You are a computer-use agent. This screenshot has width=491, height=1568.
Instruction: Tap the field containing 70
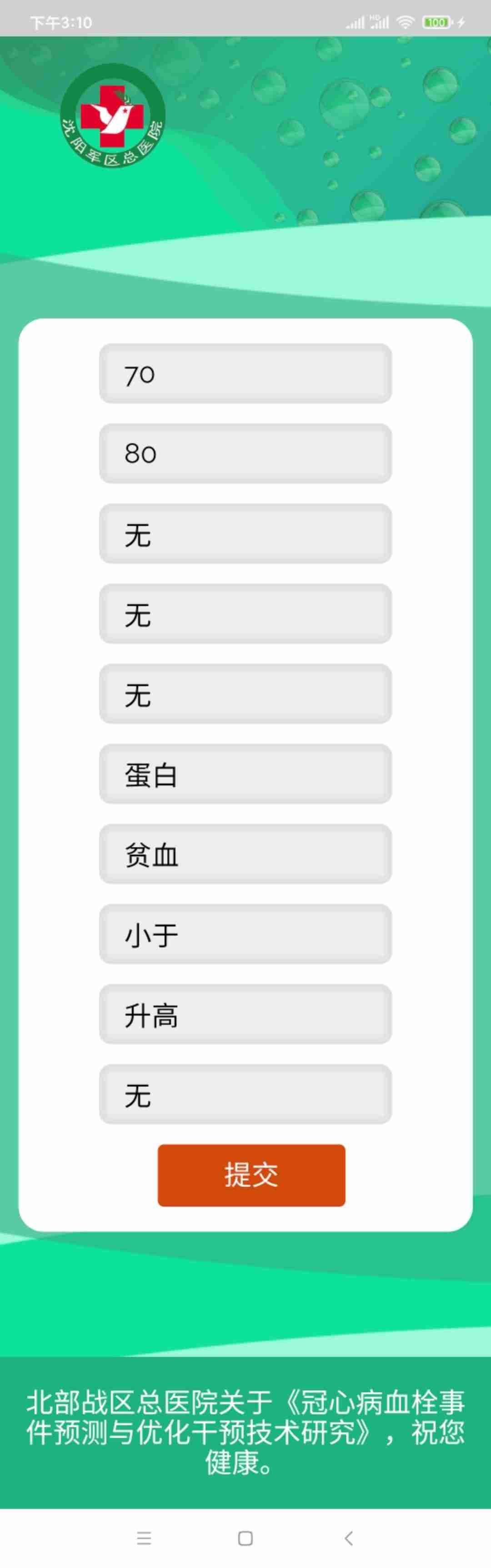245,373
